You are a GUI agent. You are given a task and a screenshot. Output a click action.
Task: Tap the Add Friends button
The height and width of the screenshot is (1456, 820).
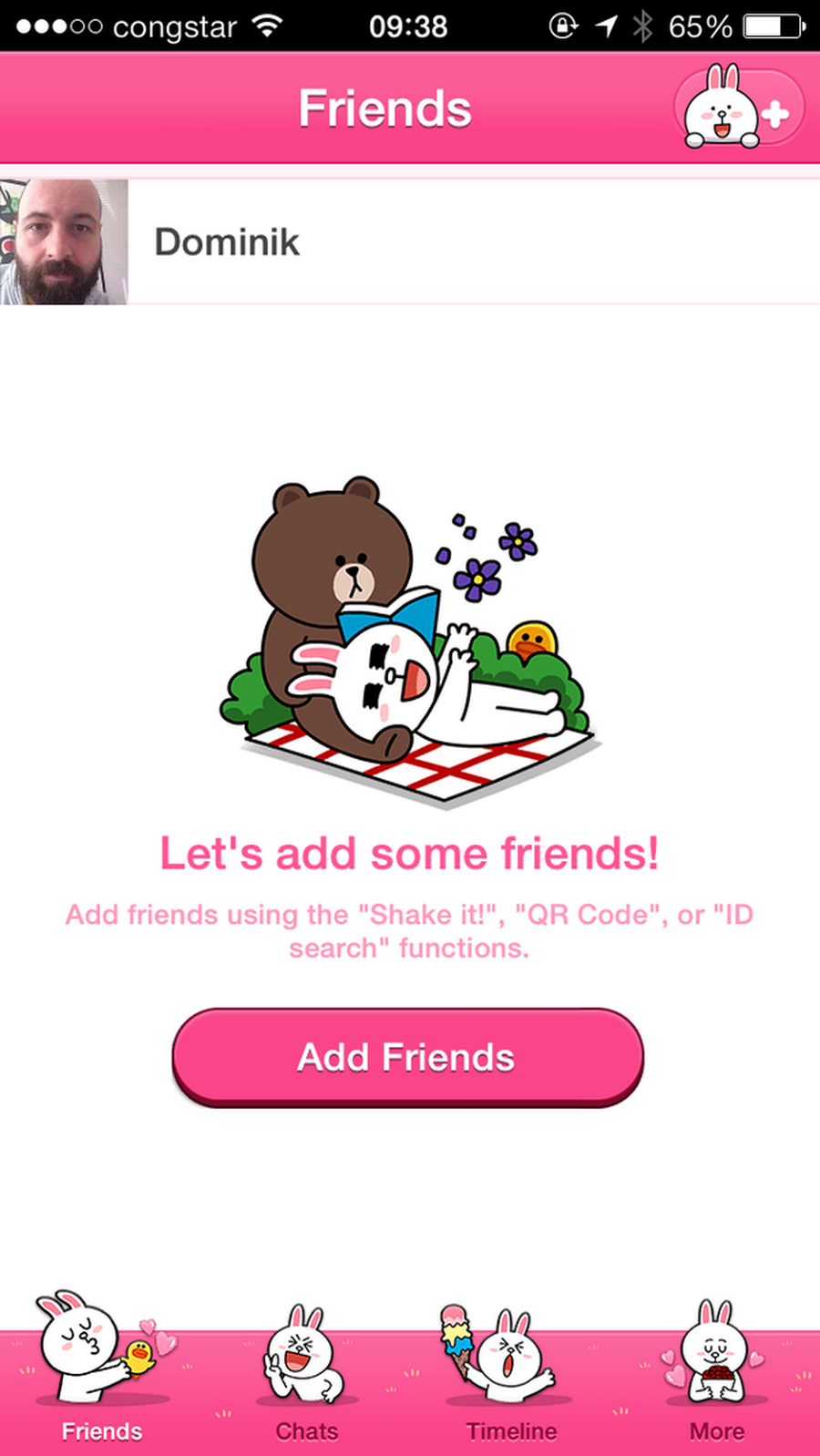[407, 1057]
